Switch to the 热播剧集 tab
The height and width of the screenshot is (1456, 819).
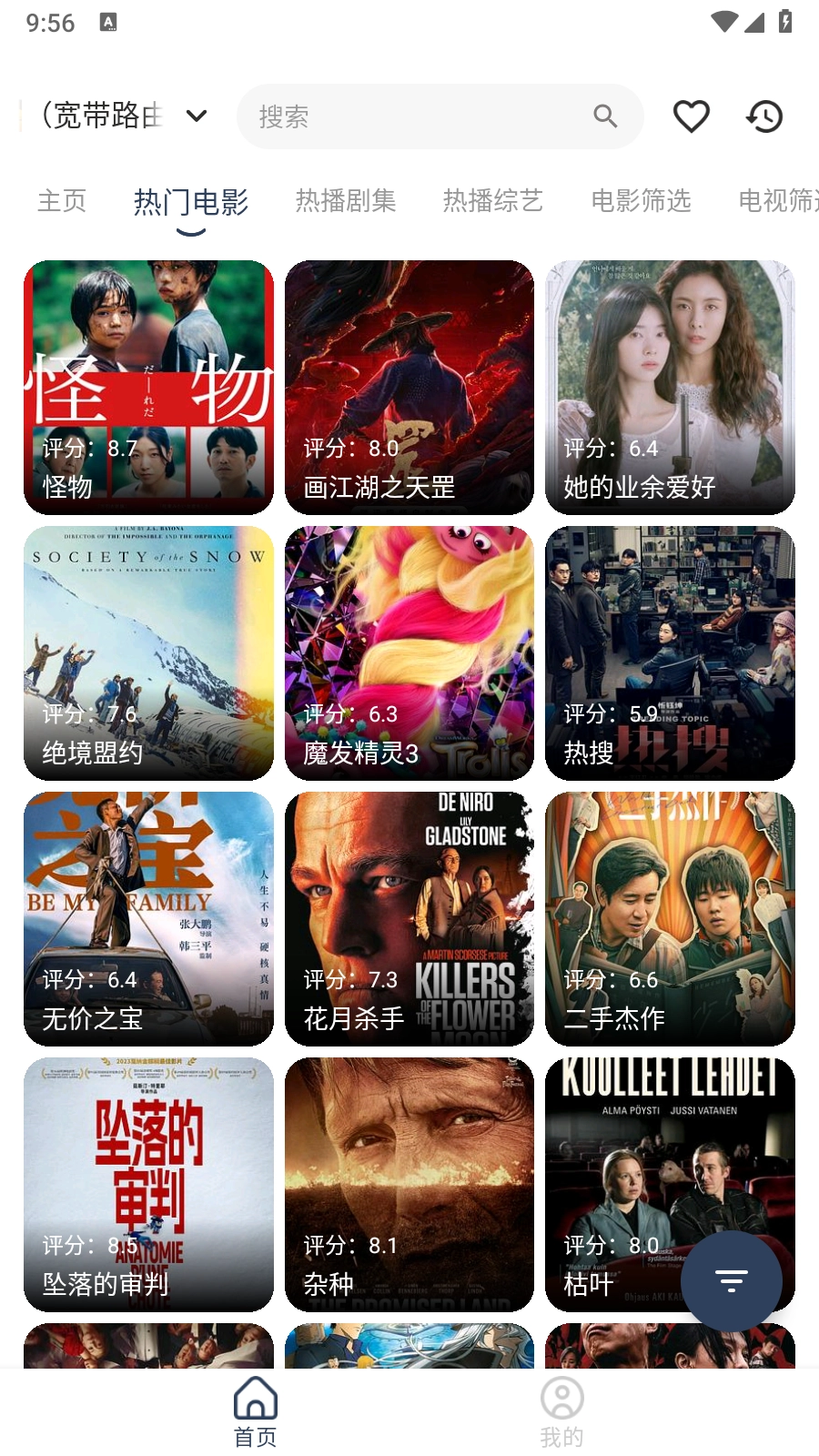346,200
